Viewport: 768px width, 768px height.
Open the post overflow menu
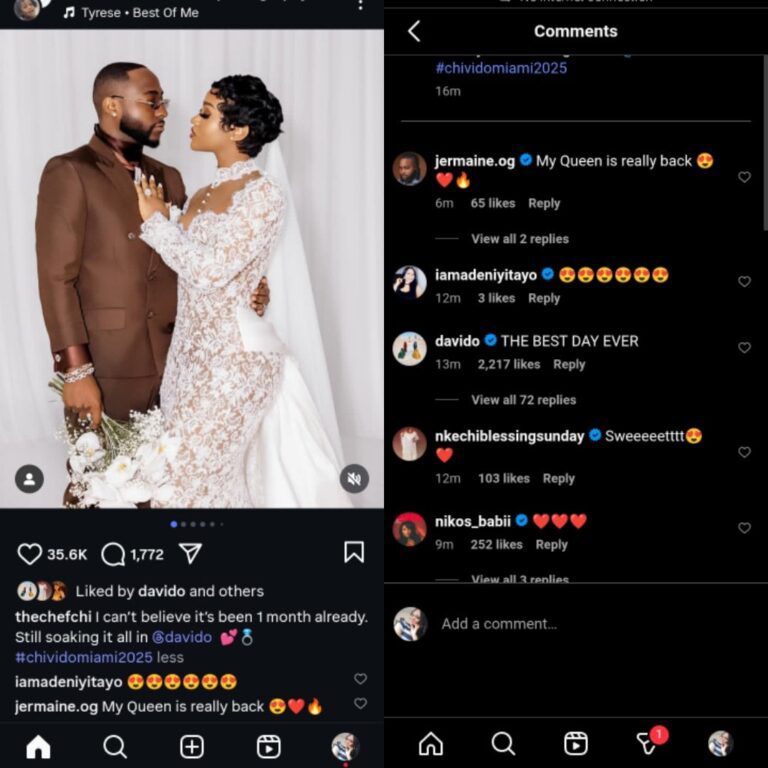361,6
